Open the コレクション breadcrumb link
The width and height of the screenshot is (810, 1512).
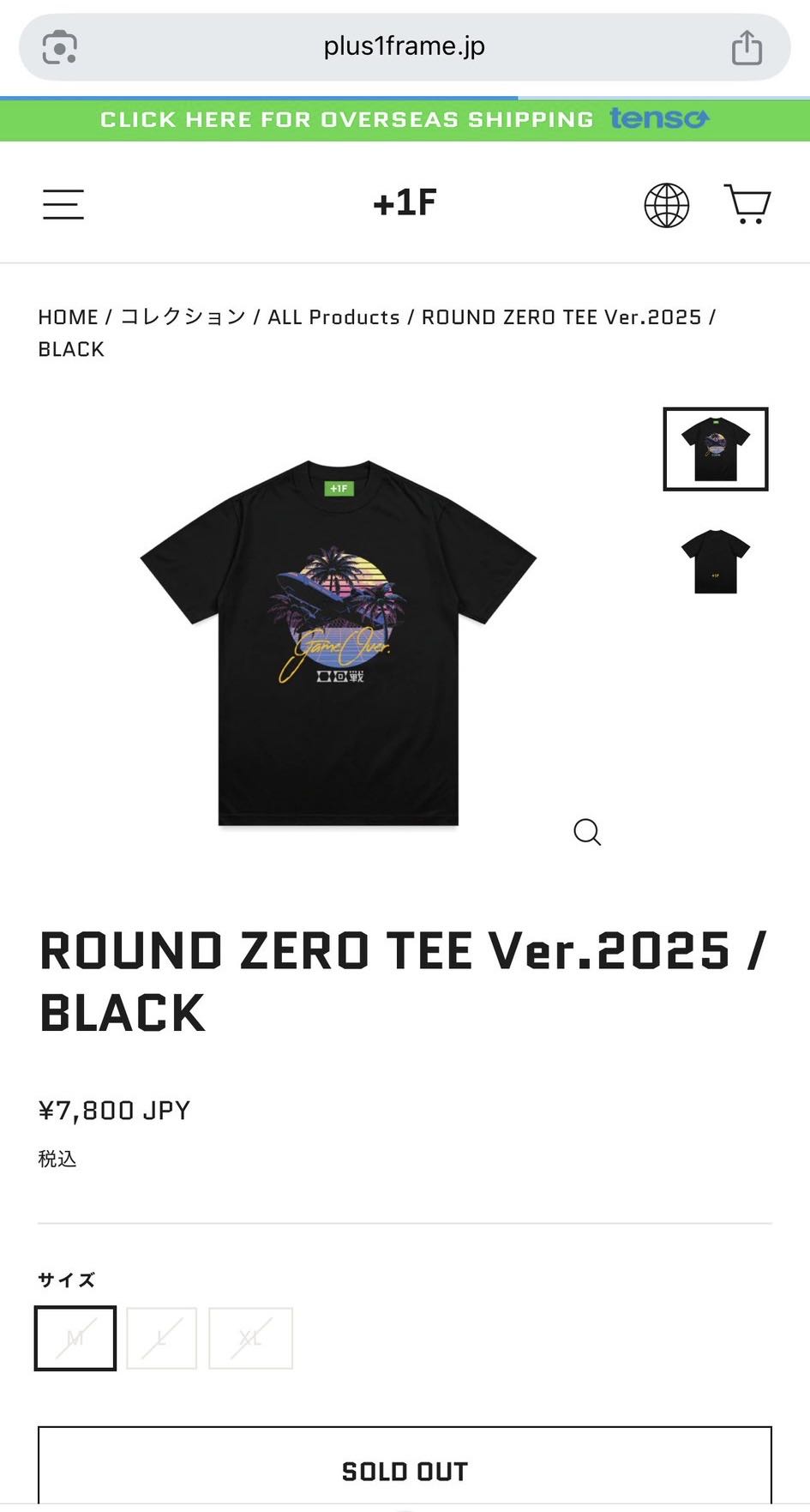tap(183, 316)
